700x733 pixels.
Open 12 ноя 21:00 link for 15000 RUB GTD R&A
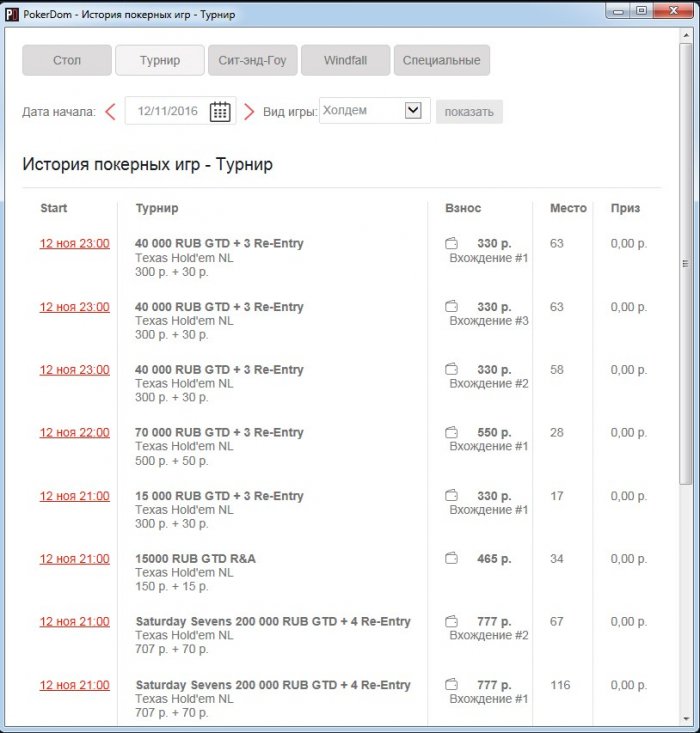[74, 559]
